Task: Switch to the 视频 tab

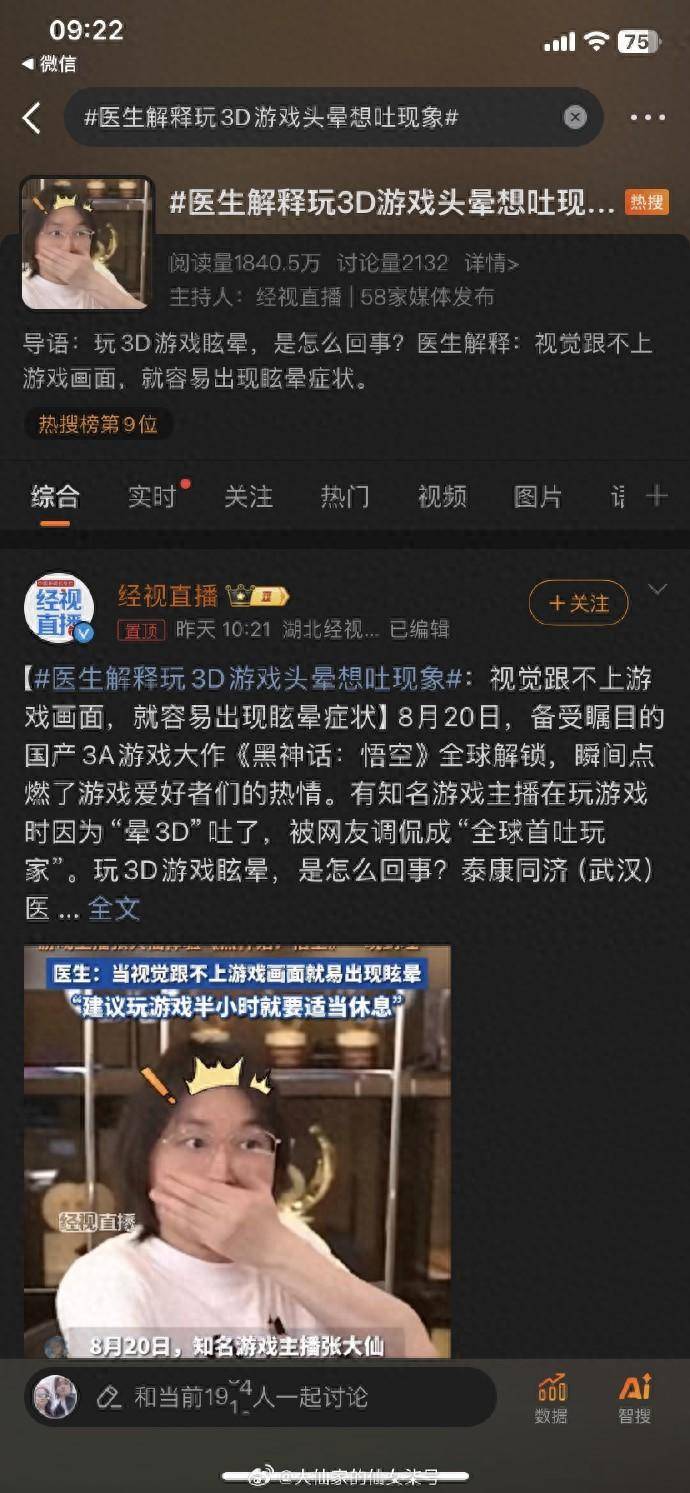Action: coord(441,497)
